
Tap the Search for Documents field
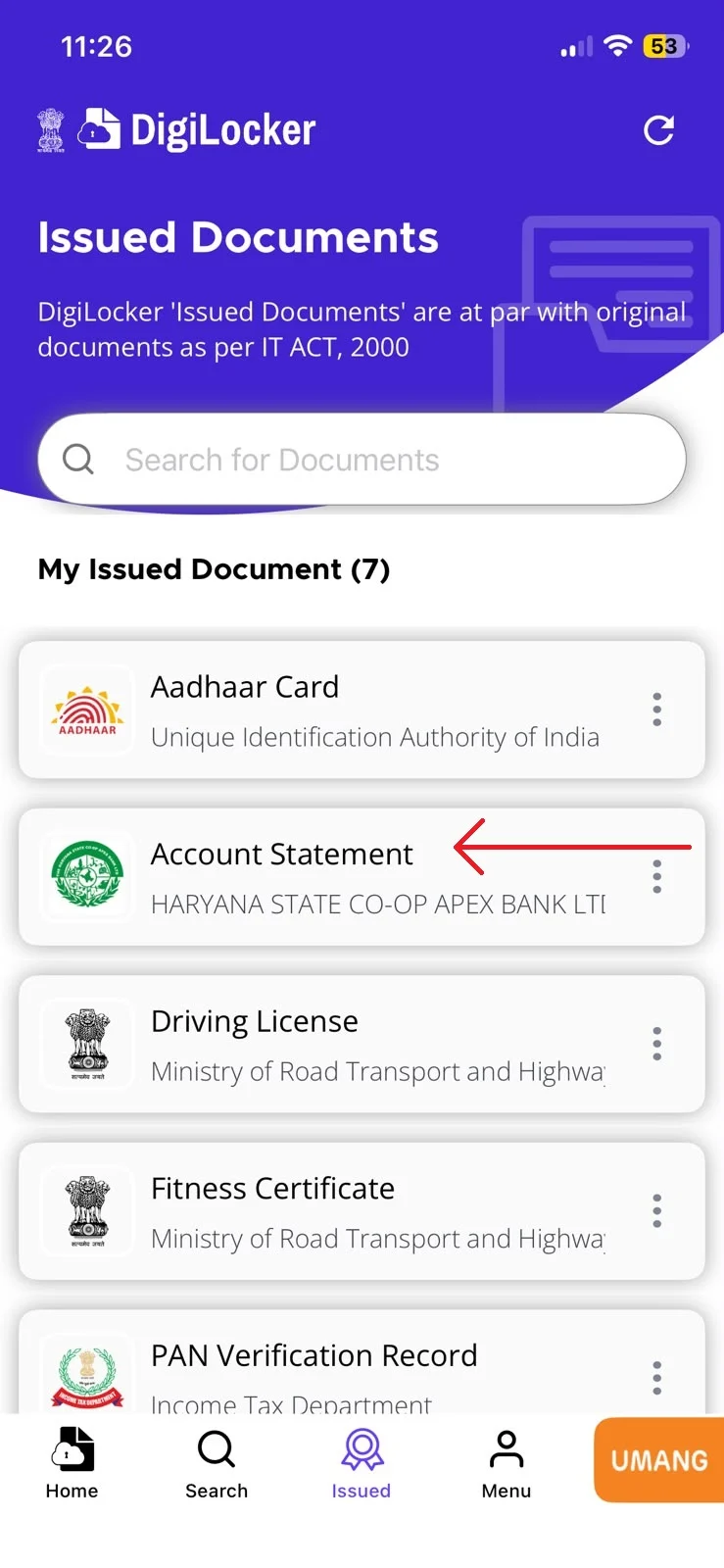(x=362, y=460)
